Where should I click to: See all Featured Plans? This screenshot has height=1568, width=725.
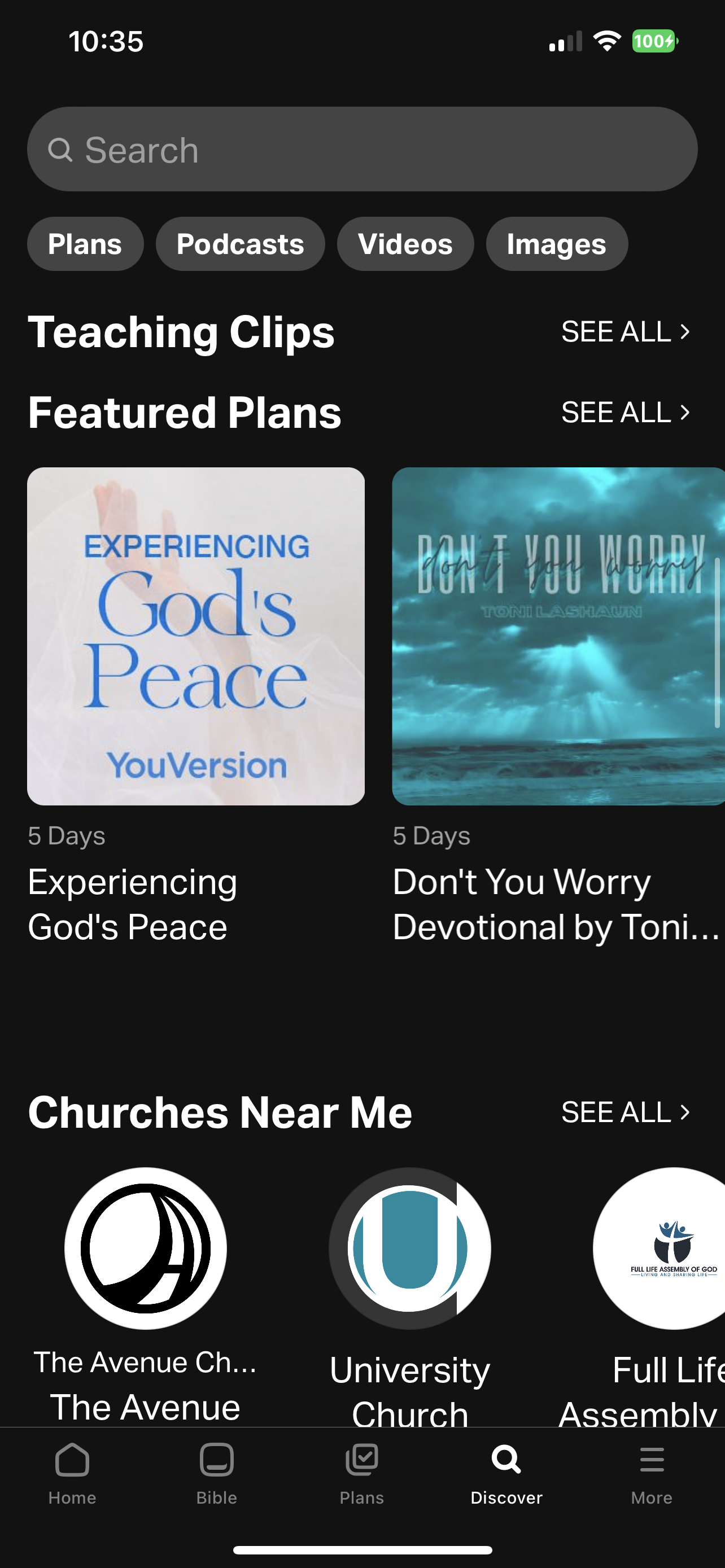pyautogui.click(x=625, y=413)
